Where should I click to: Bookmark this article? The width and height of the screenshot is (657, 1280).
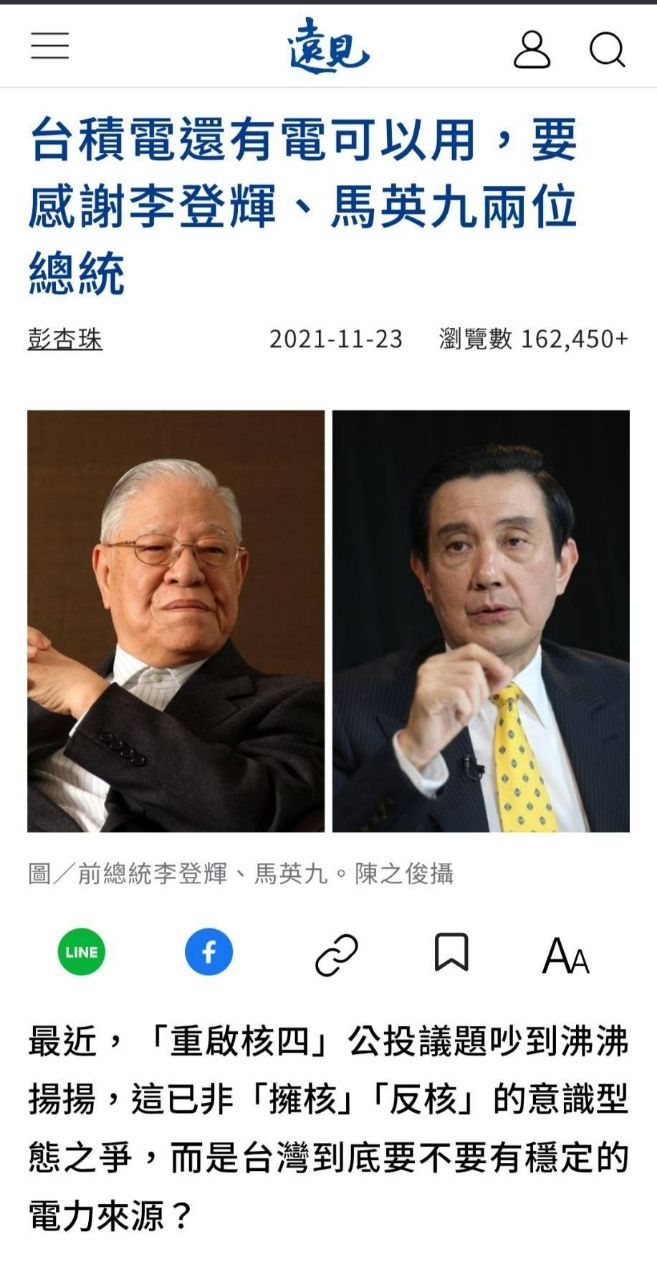click(451, 953)
